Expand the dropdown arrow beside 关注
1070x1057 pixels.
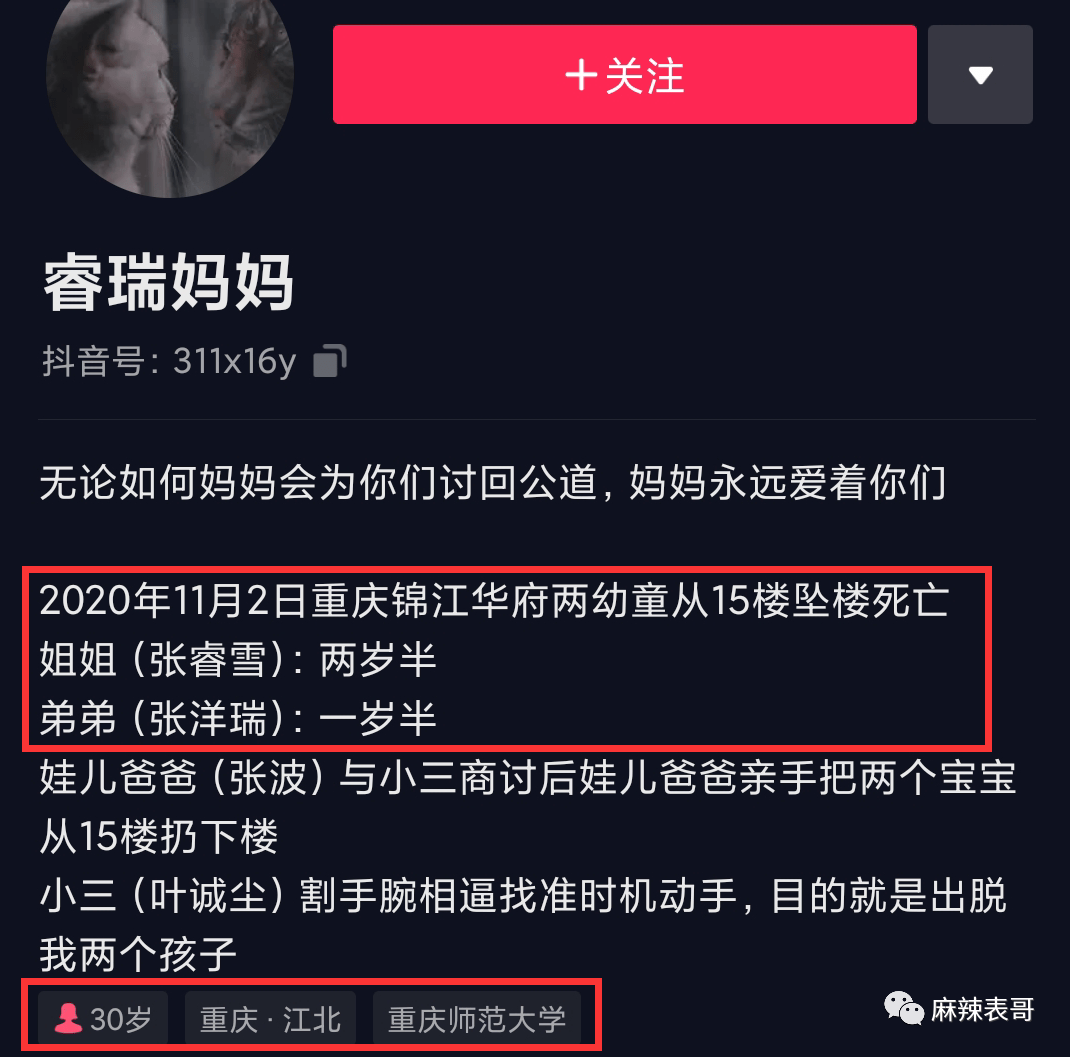tap(980, 75)
